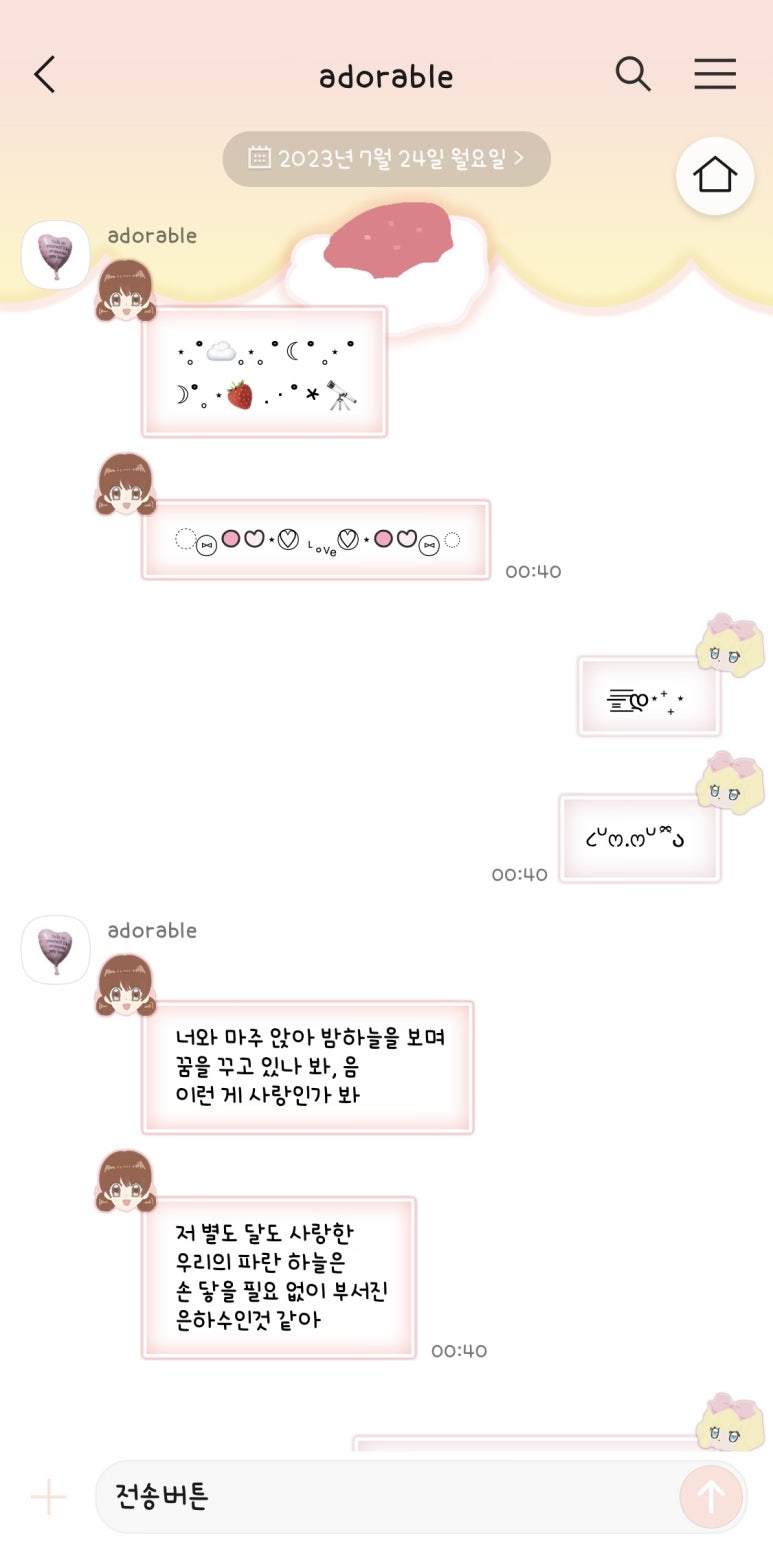The width and height of the screenshot is (773, 1543).
Task: Open the chat room menu
Action: click(715, 74)
